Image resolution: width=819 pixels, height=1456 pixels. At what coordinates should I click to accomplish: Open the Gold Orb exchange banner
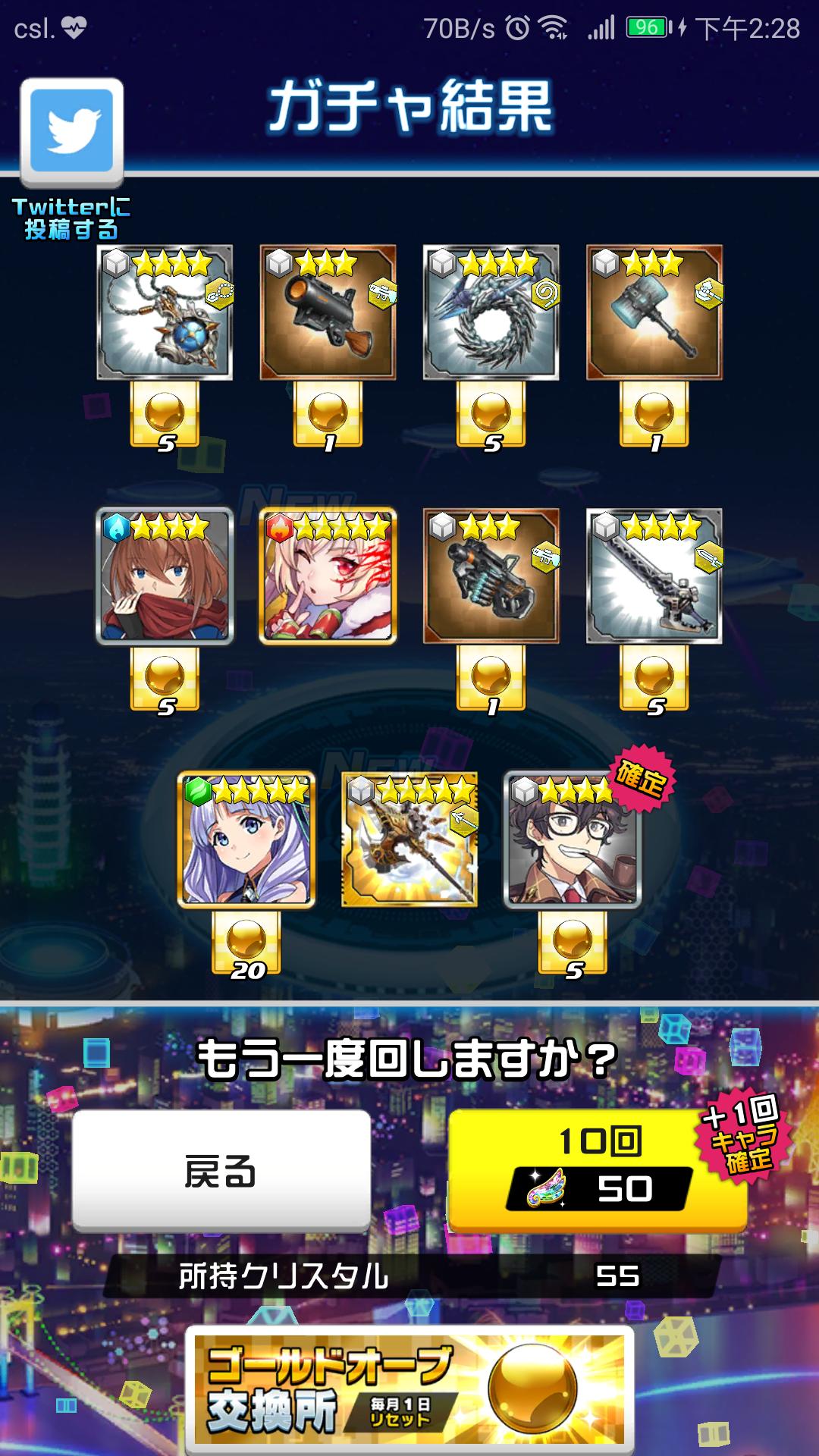[x=409, y=1389]
